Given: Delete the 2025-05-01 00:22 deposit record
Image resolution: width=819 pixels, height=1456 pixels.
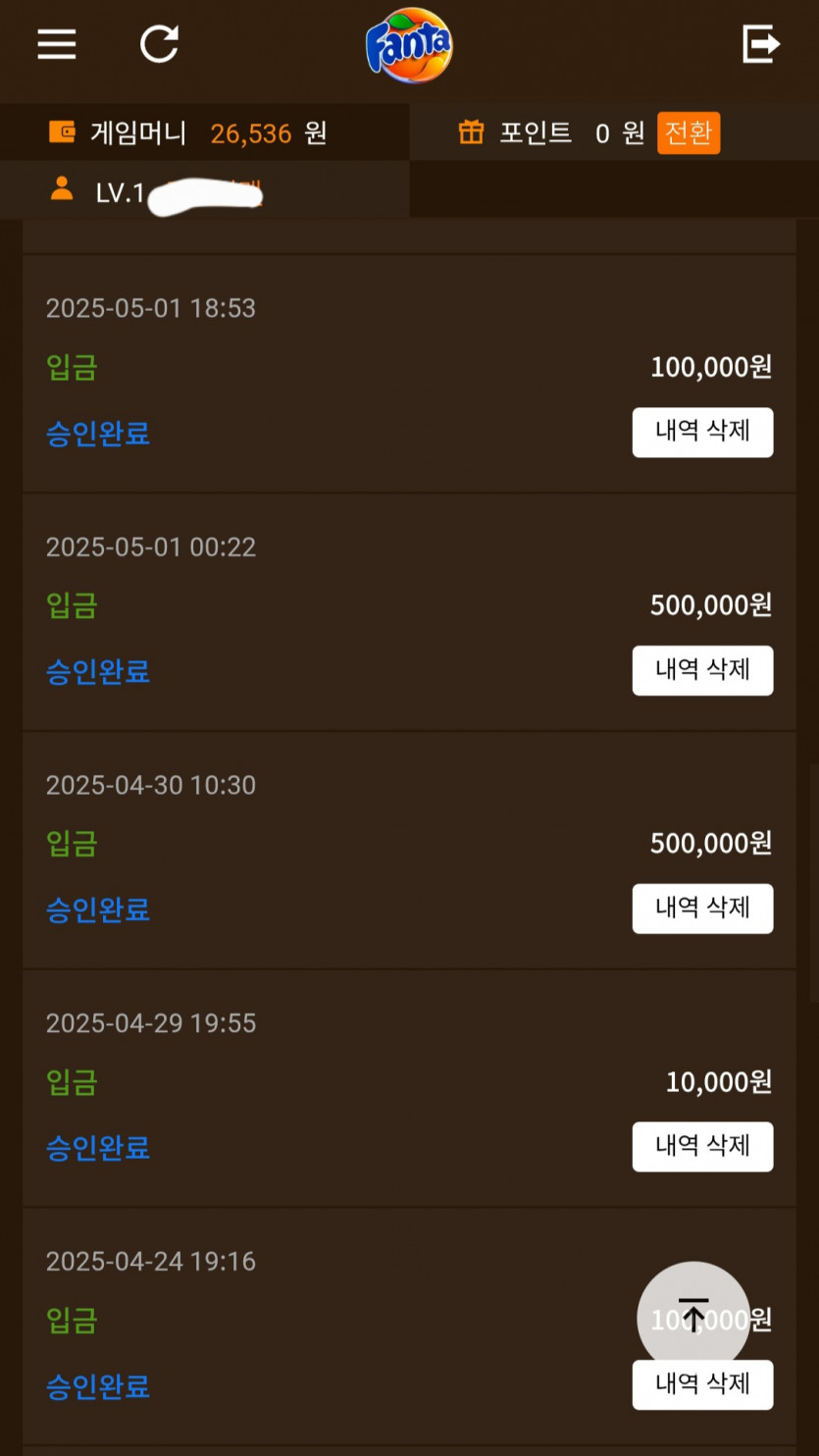Looking at the screenshot, I should click(x=702, y=670).
